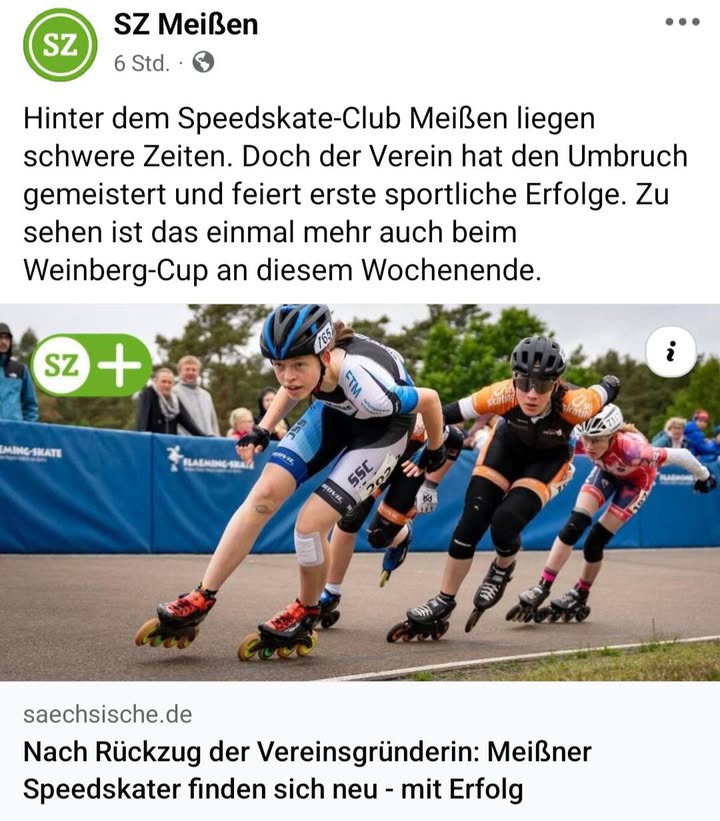Visit the SZ Meißen page name
720x821 pixels.
coord(186,24)
